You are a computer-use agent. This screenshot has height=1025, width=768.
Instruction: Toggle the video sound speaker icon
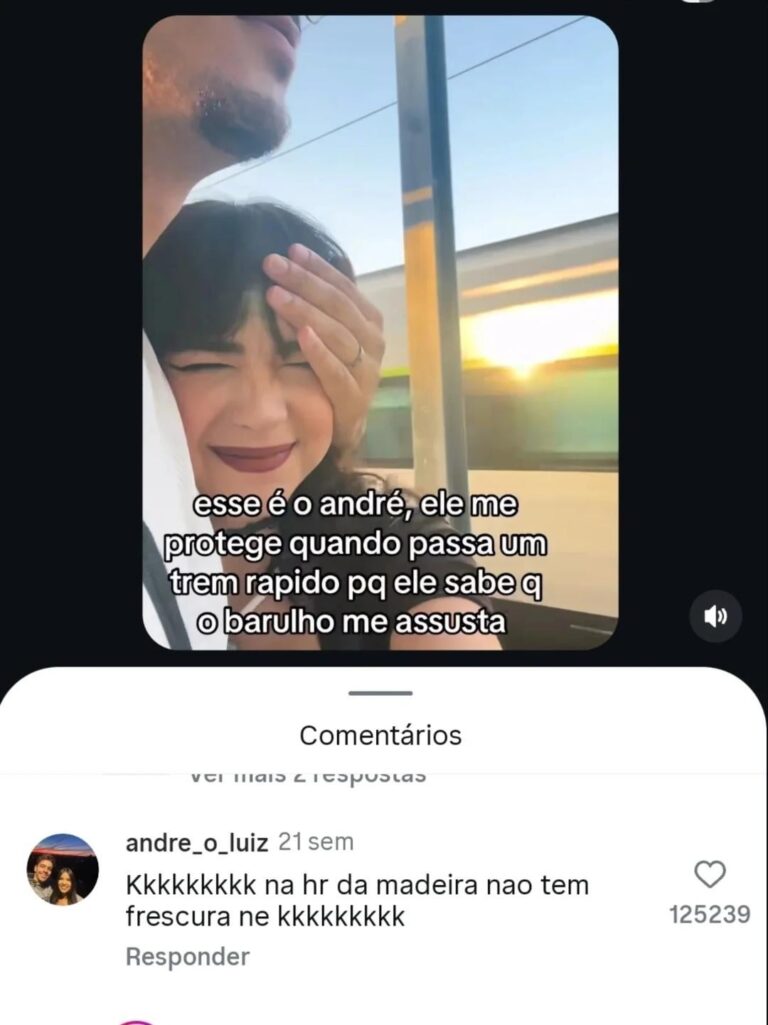(x=715, y=617)
